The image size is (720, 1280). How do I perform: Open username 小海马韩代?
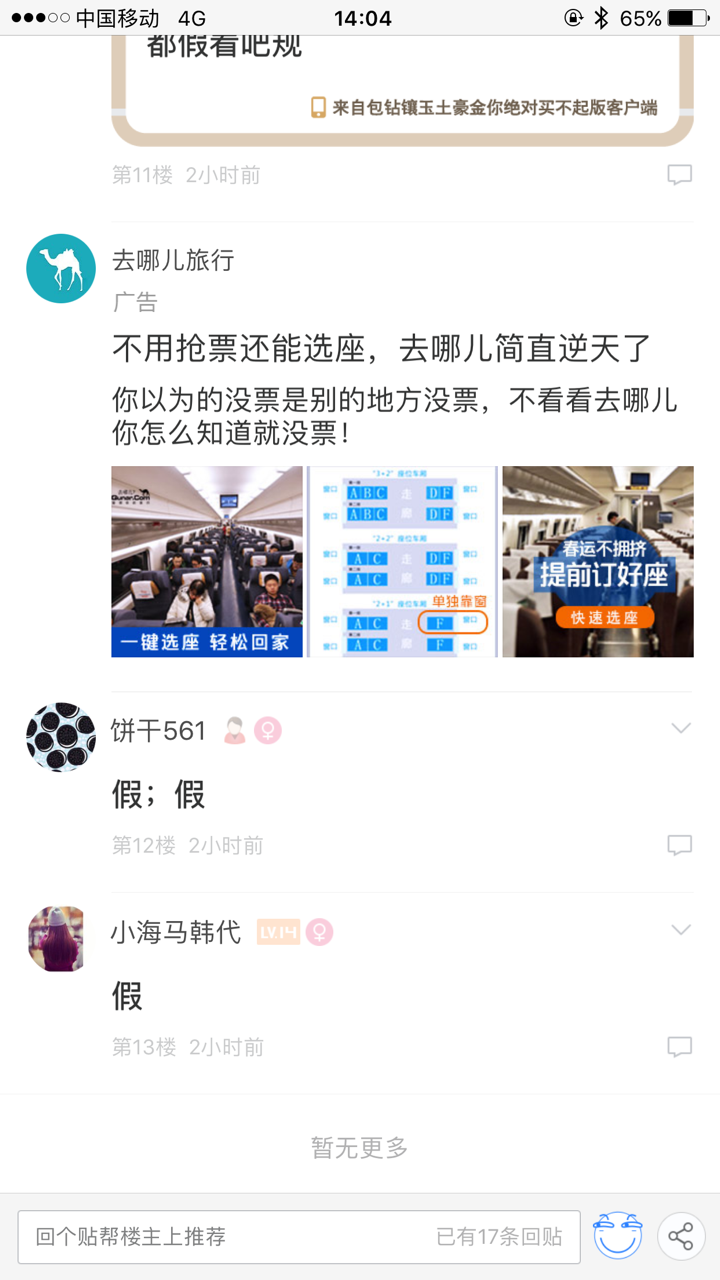176,932
